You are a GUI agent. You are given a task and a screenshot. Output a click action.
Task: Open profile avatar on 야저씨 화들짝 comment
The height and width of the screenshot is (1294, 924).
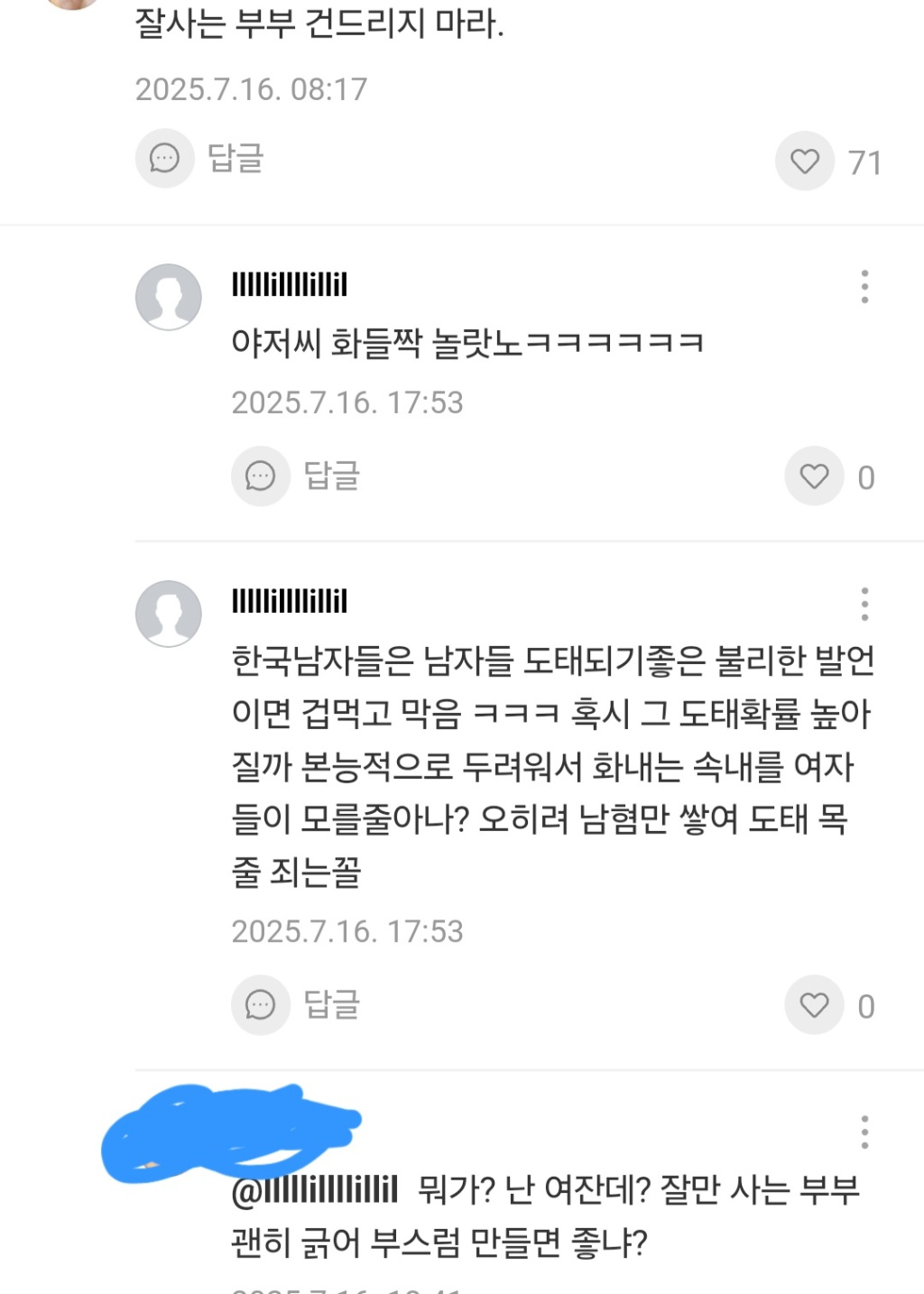point(169,297)
